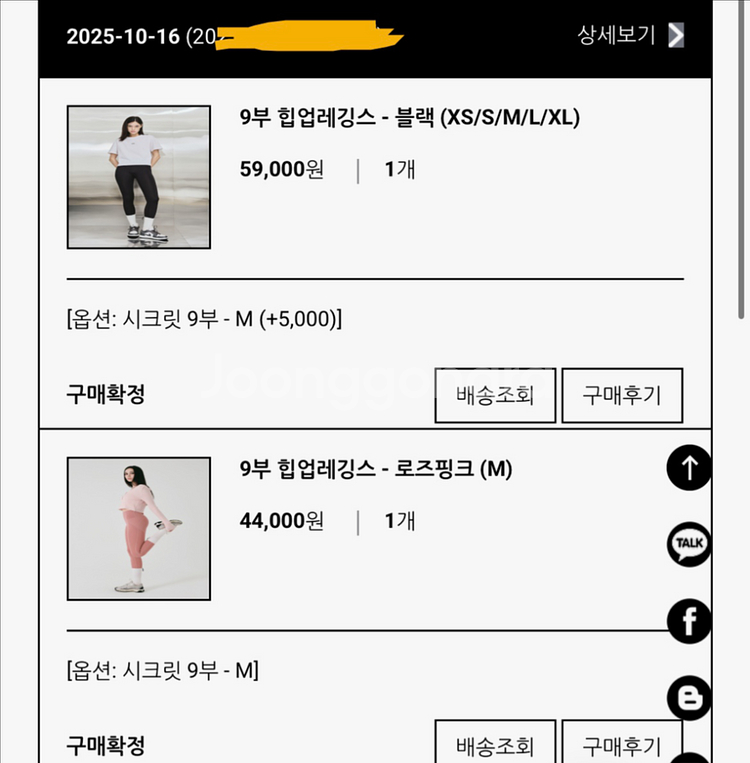Open the black leggings product image
Screen dimensions: 750x763
coord(139,177)
